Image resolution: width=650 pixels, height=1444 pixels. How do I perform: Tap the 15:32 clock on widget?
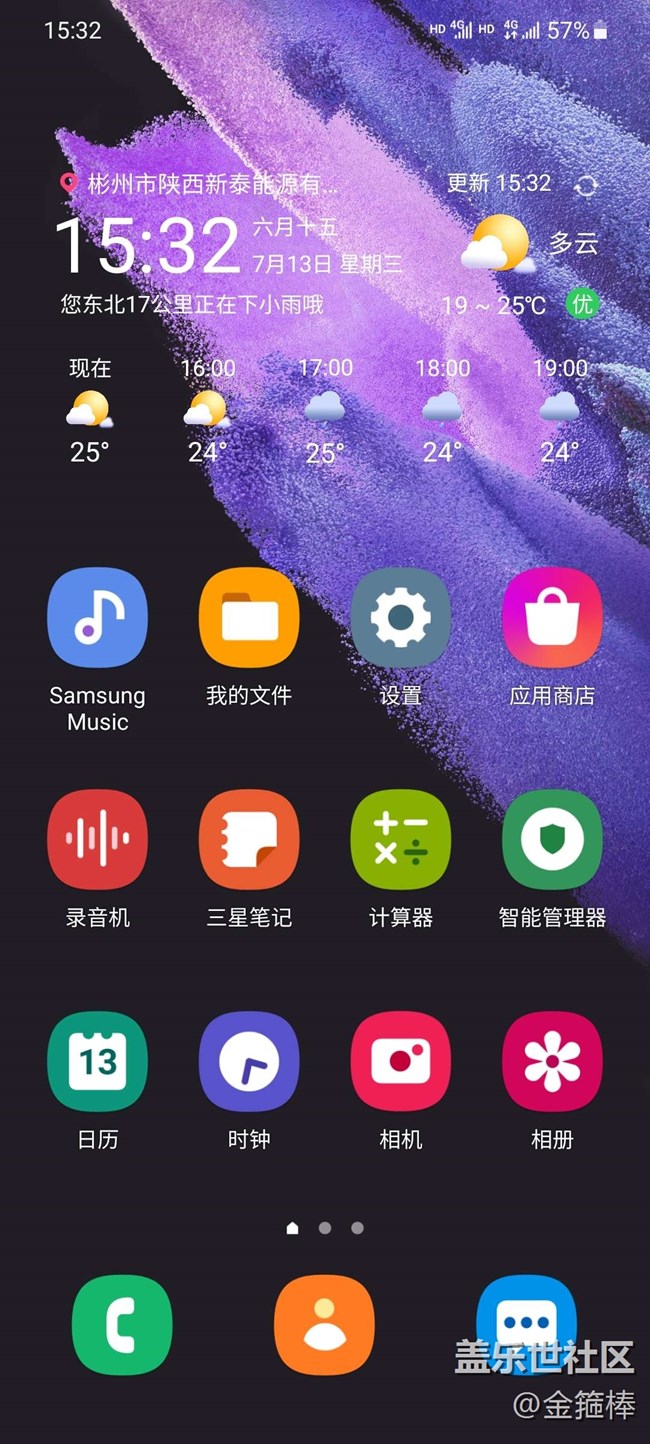[147, 246]
